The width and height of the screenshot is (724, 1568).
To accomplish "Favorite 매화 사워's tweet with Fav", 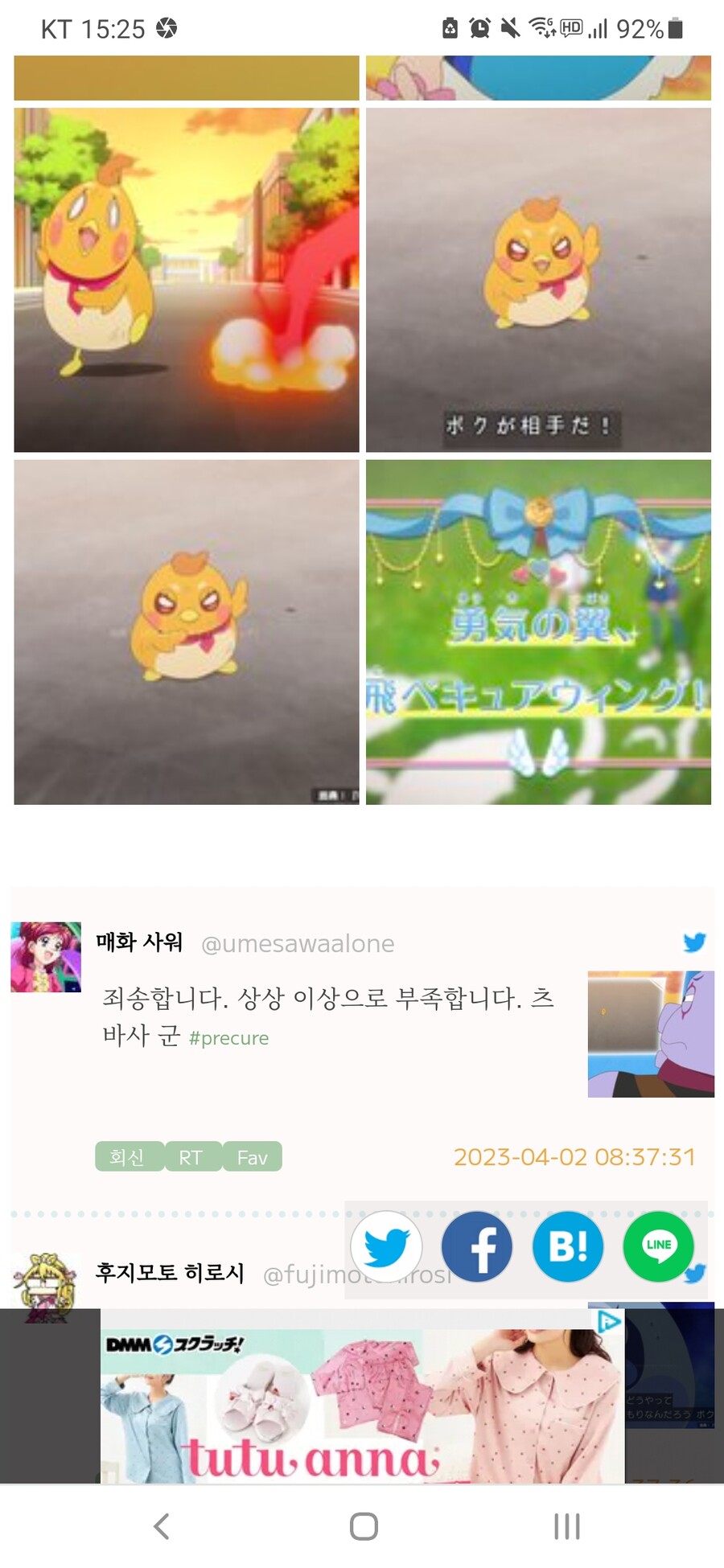I will click(252, 1157).
